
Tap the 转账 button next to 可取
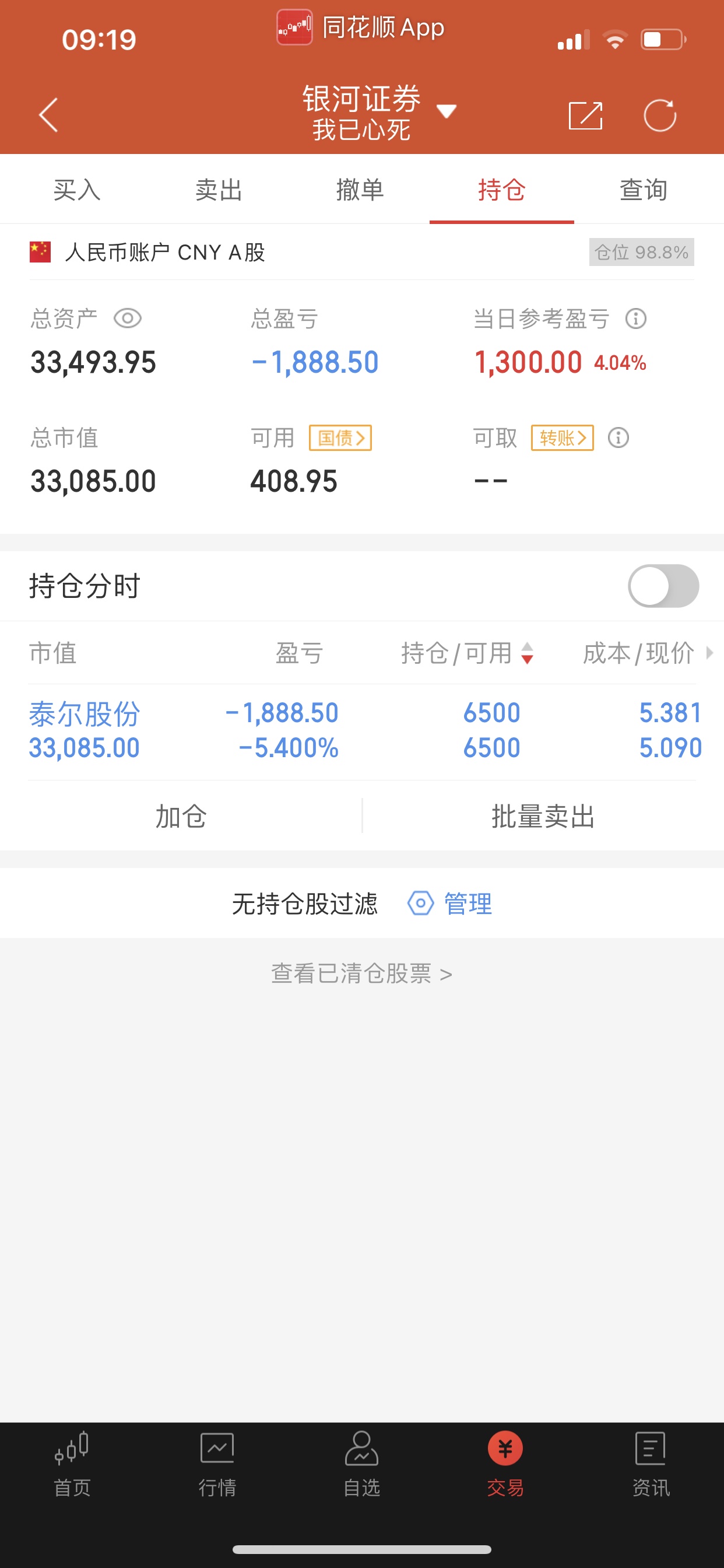tap(562, 437)
